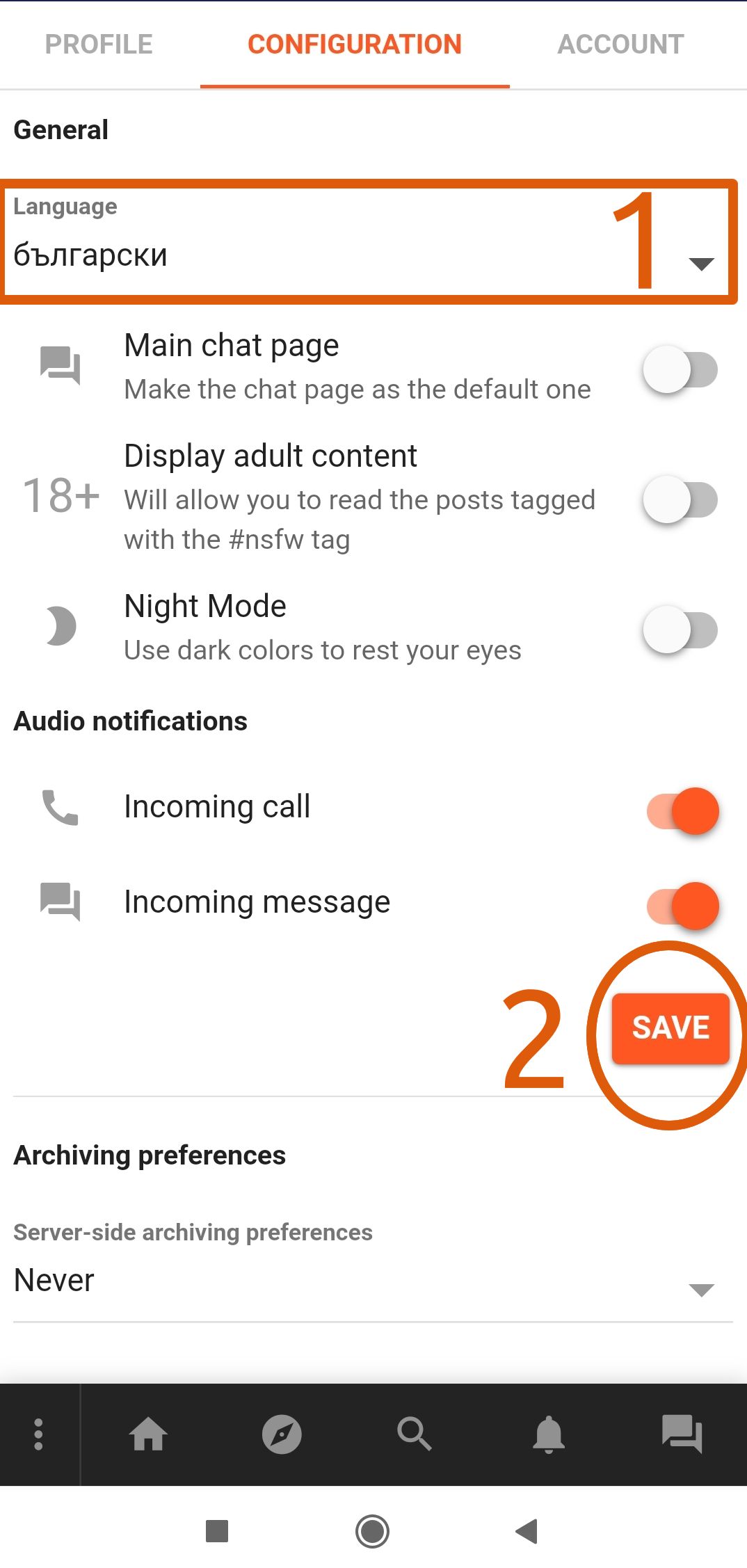Open the notifications bell

click(548, 1434)
